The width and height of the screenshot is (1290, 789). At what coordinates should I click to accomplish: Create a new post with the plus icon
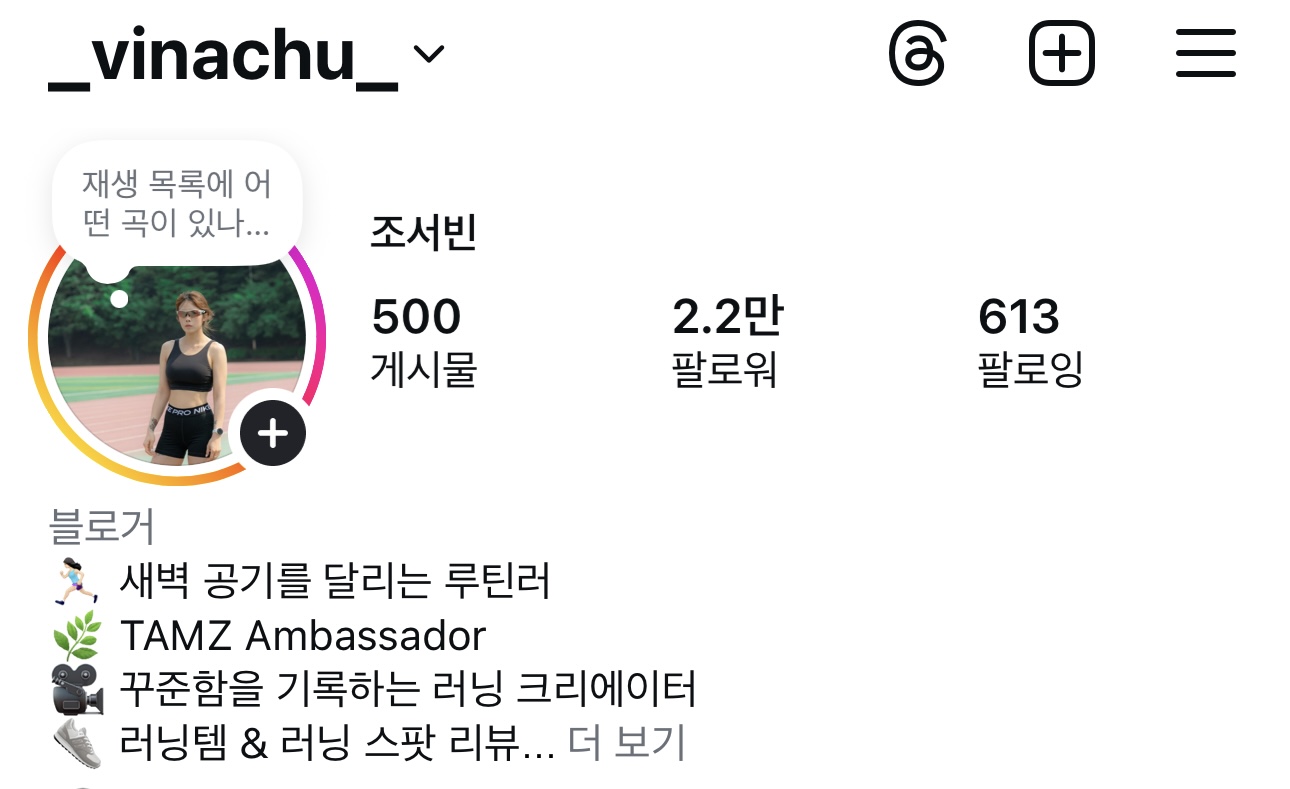pyautogui.click(x=1062, y=54)
